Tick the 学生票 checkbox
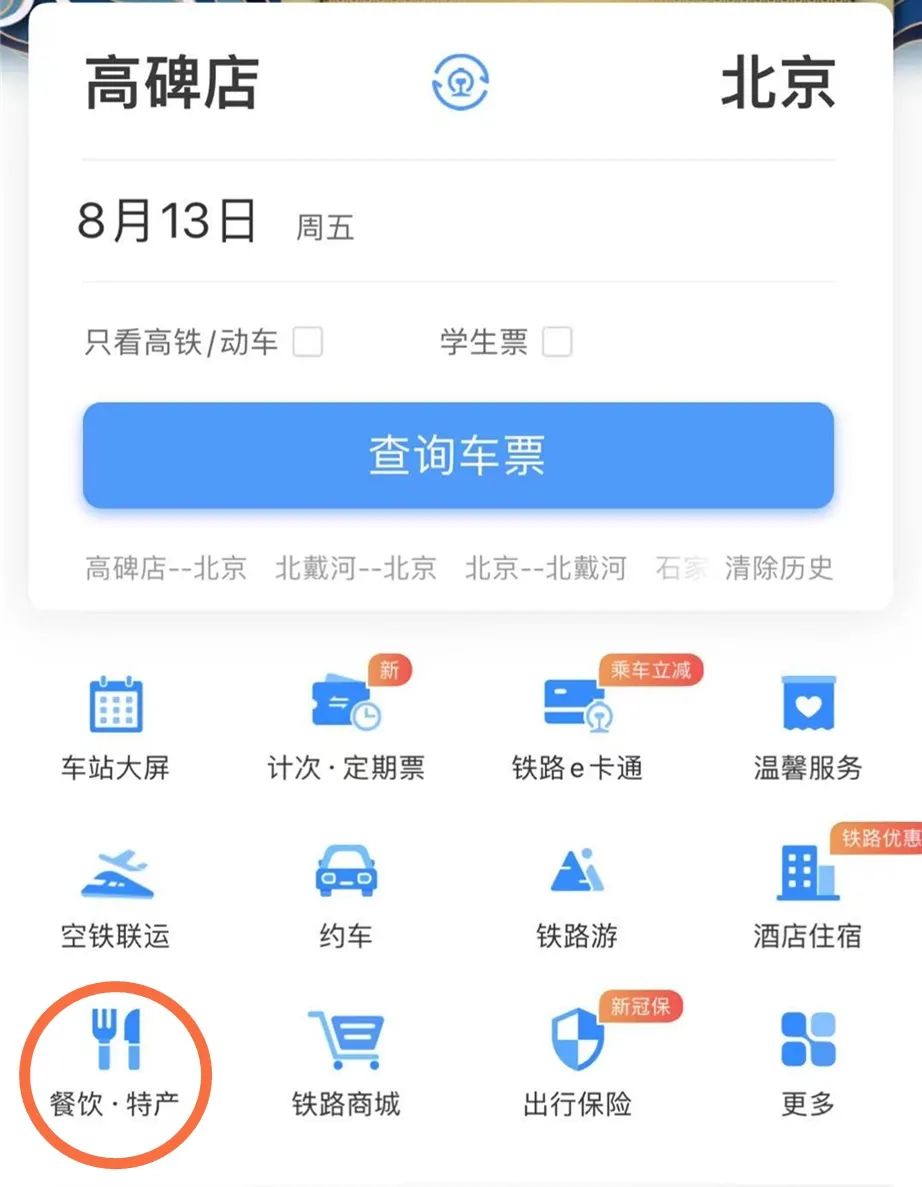Viewport: 922px width, 1187px height. [x=557, y=343]
